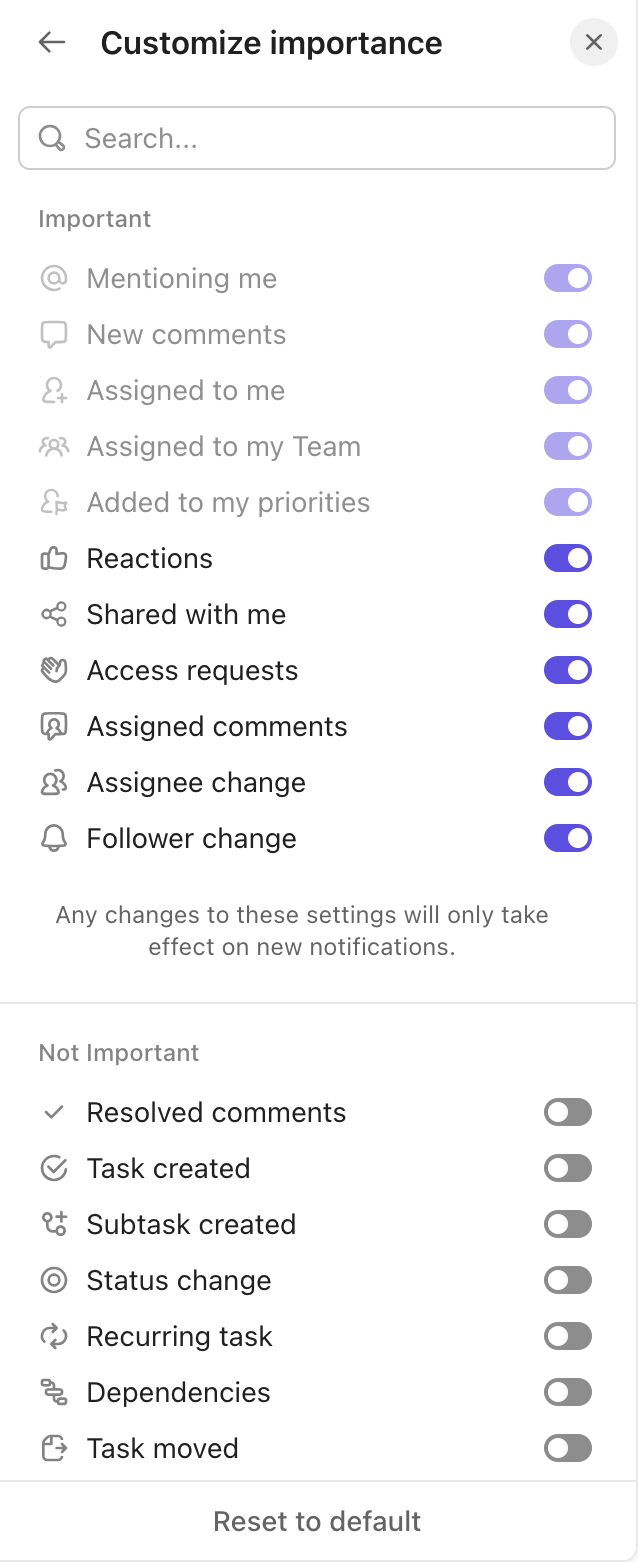638x1562 pixels.
Task: Toggle on Recurring task
Action: click(x=567, y=1336)
